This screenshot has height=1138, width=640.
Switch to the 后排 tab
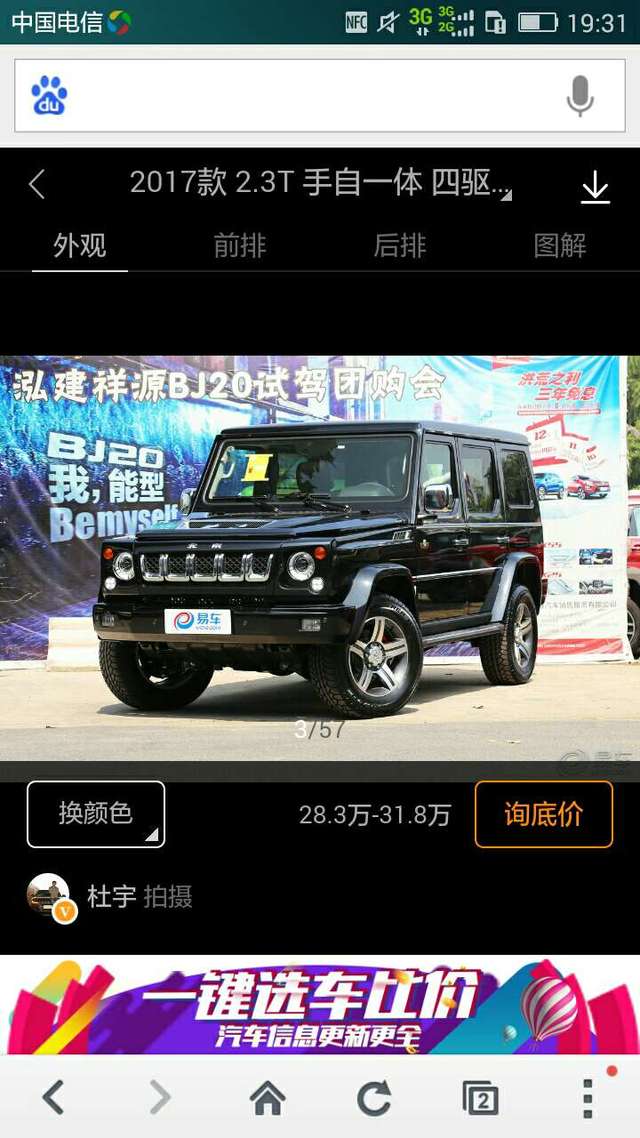click(400, 246)
